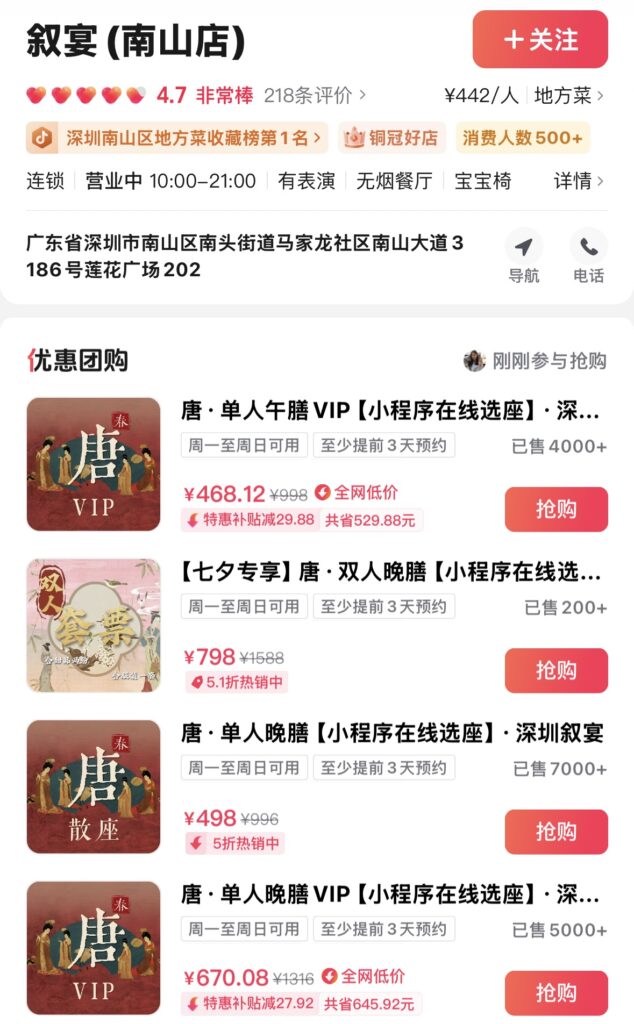
Task: Tap 抢购 for 单人晚膳 VIP ¥670.08
Action: [x=556, y=992]
